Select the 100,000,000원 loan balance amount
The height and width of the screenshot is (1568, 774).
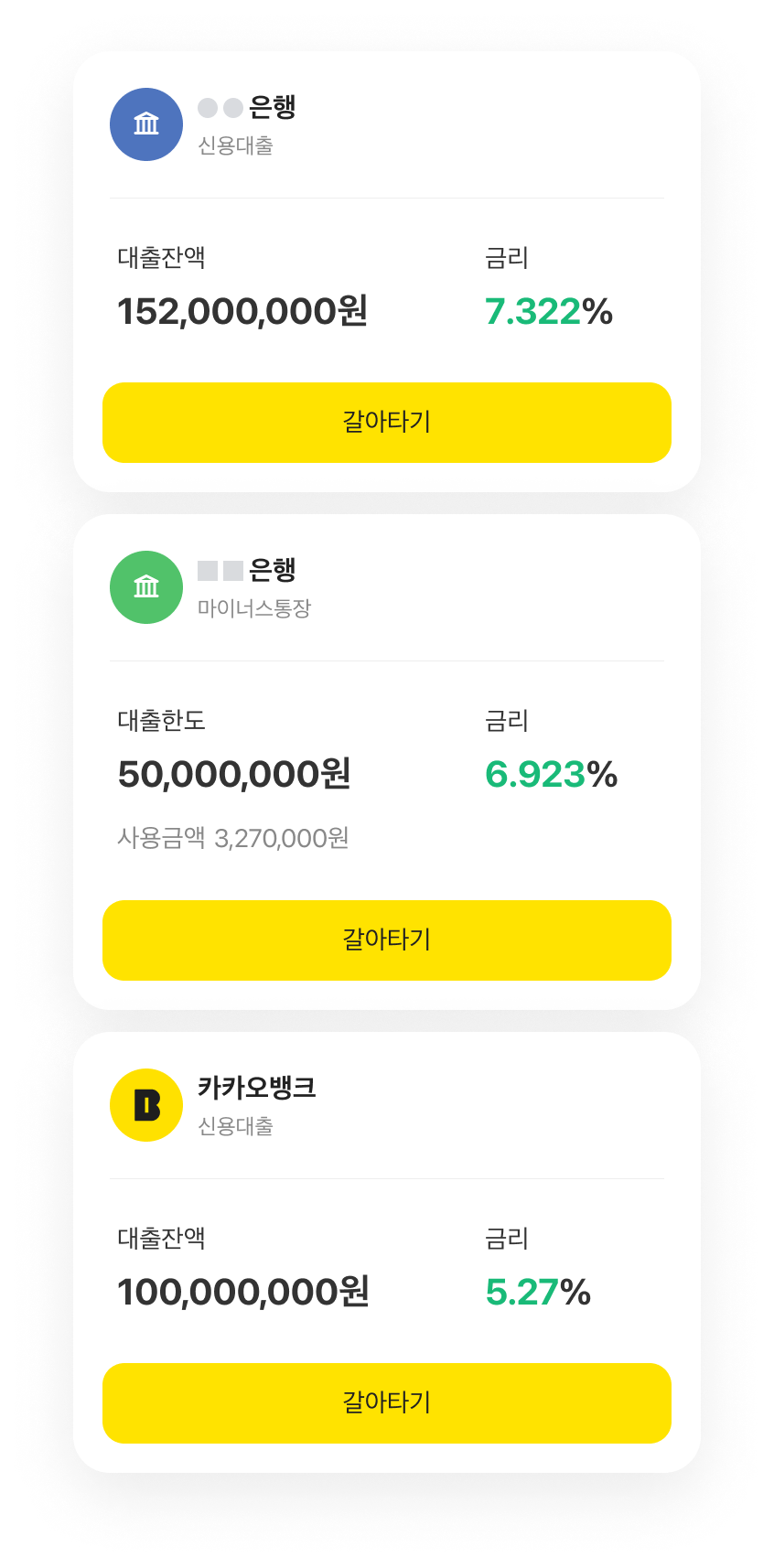click(x=242, y=1293)
